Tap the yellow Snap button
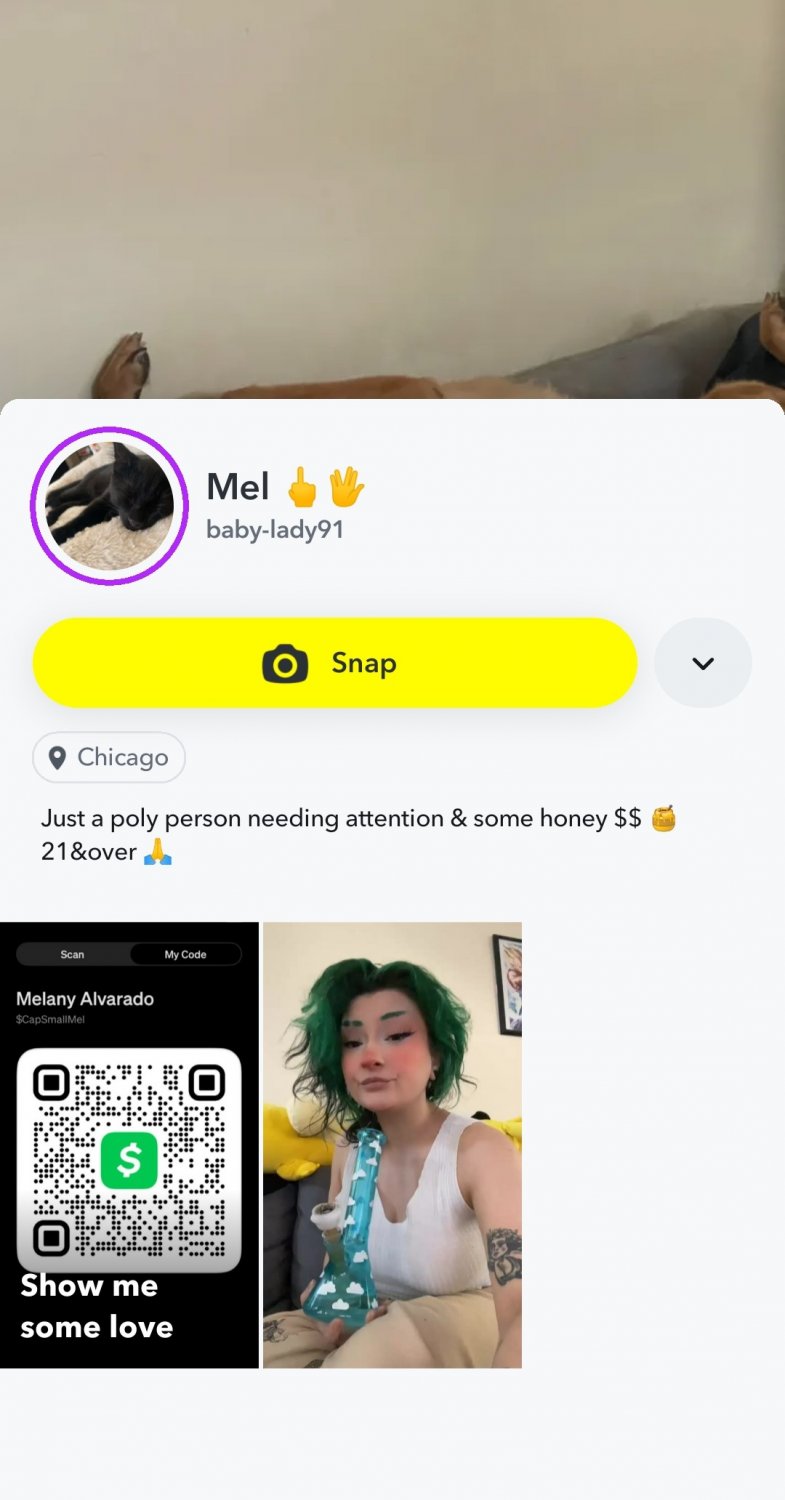The width and height of the screenshot is (785, 1500). coord(335,663)
